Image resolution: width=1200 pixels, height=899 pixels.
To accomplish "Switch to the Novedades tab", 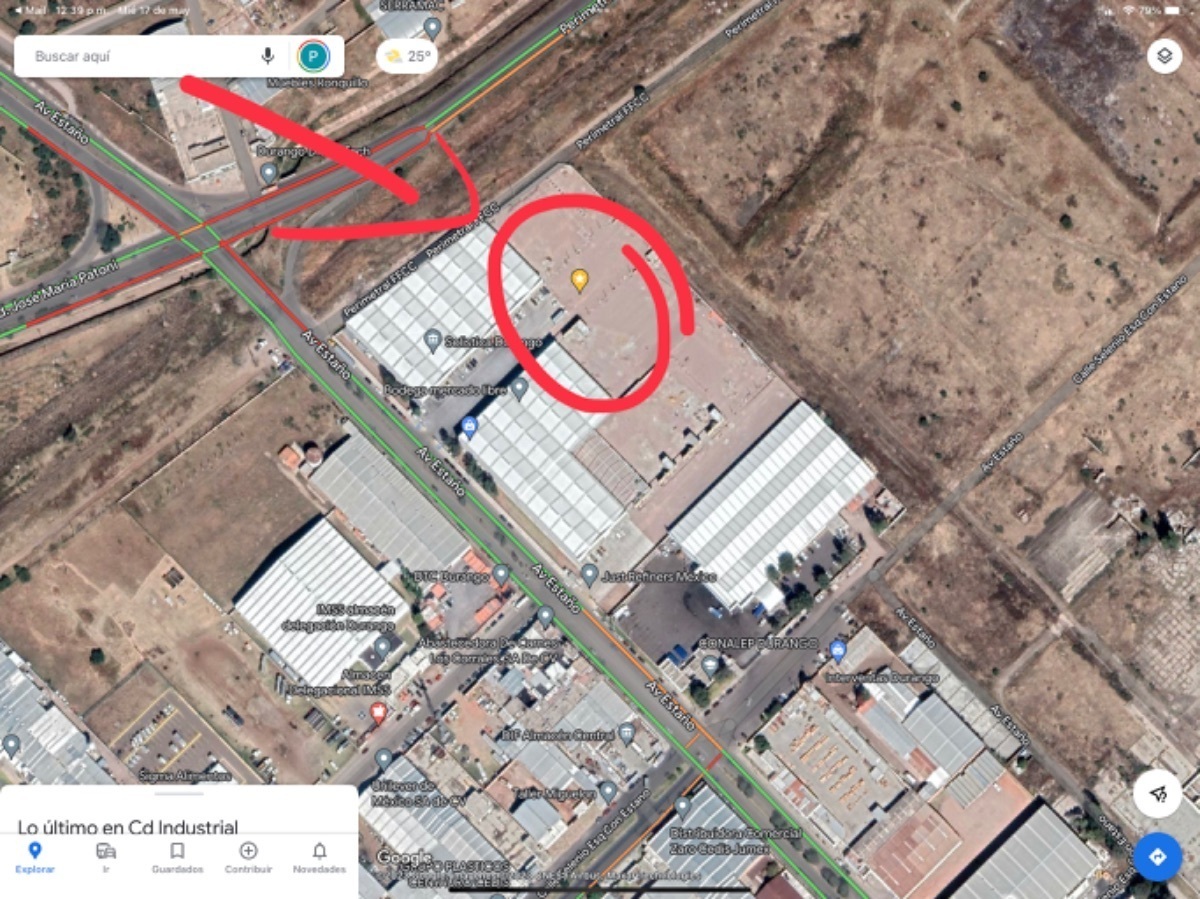I will 319,856.
